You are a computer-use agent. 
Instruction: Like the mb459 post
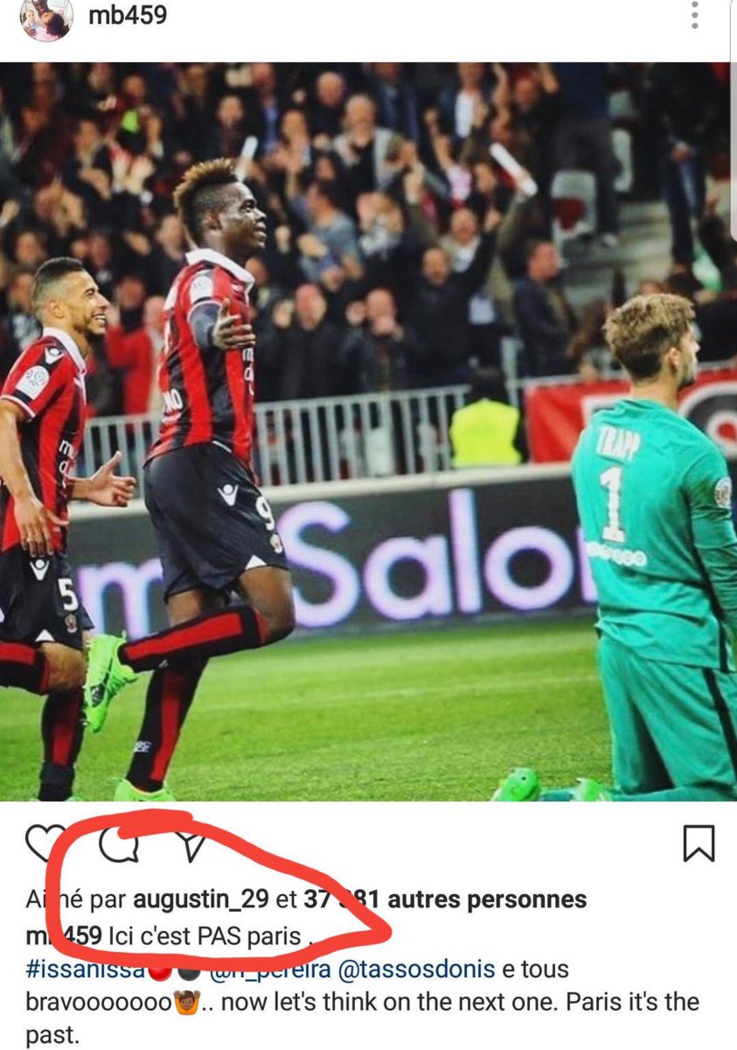(x=45, y=845)
